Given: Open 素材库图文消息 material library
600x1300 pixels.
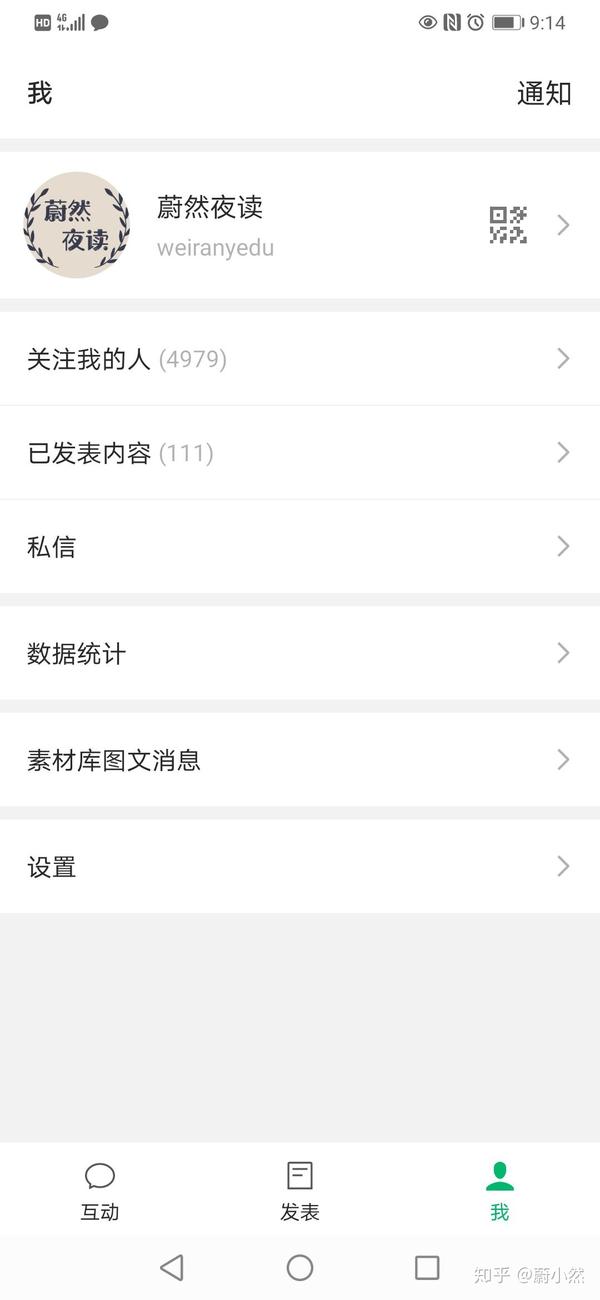Looking at the screenshot, I should 300,760.
